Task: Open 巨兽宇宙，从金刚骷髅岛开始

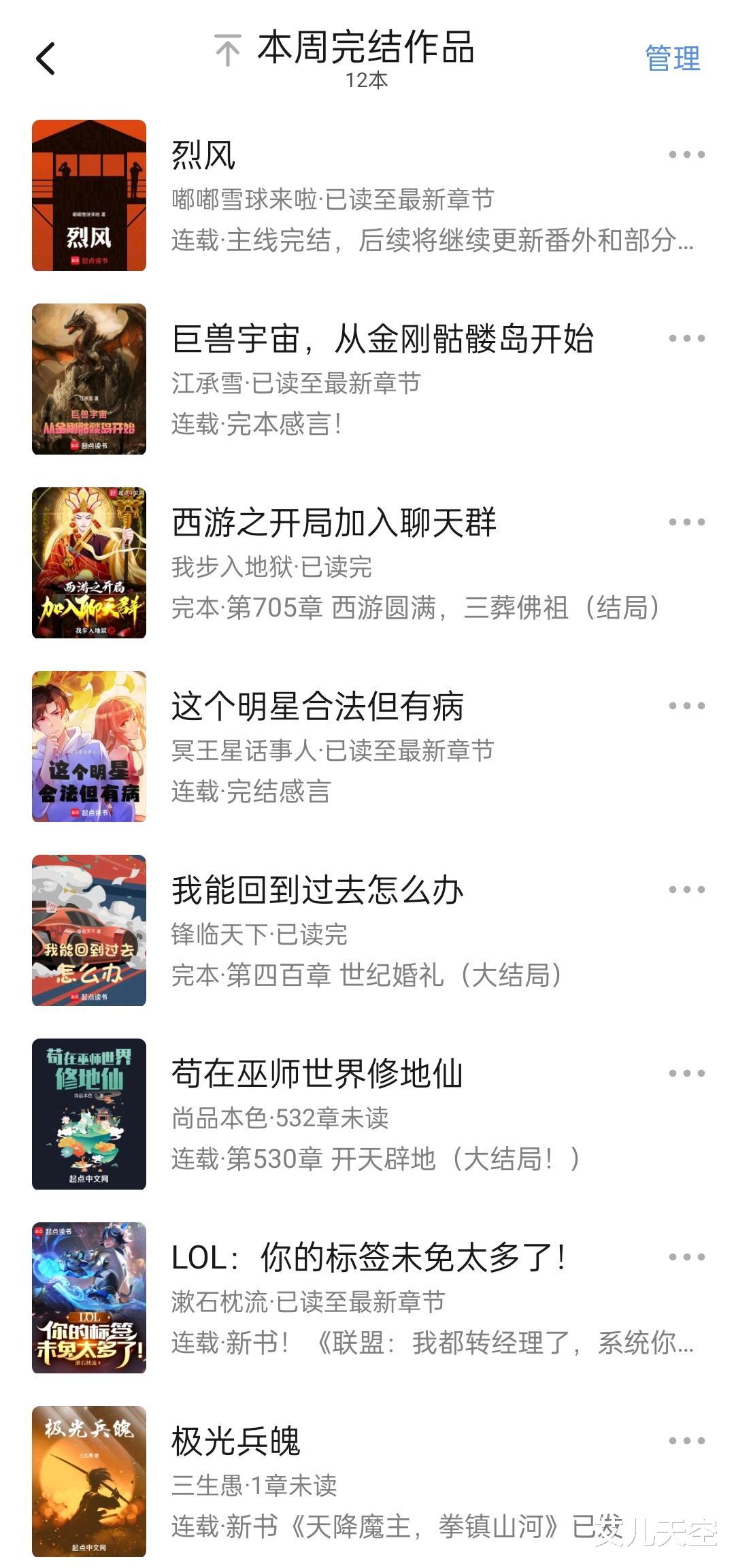Action: coord(382,339)
